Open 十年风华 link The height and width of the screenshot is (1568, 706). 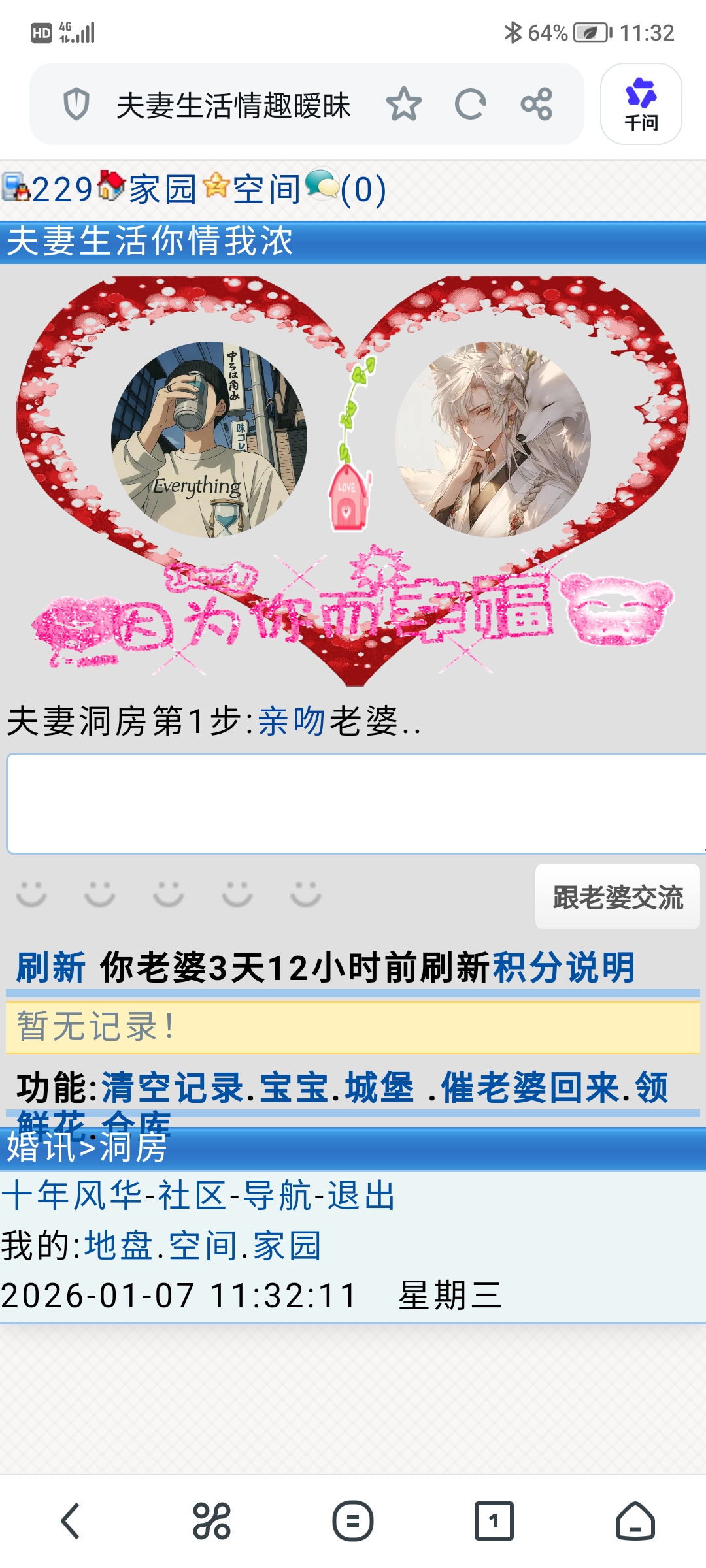pyautogui.click(x=72, y=1196)
